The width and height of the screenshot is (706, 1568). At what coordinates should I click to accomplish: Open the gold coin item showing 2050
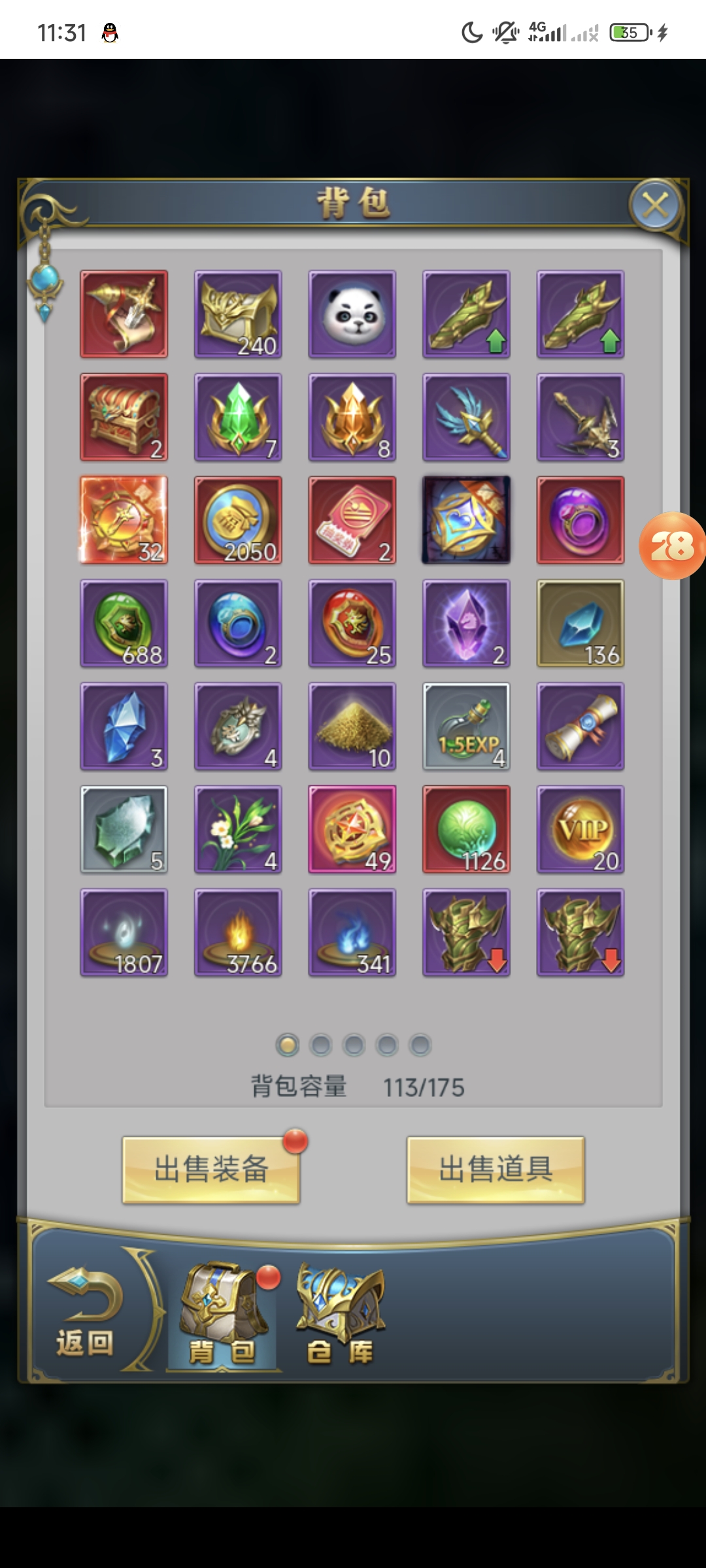[x=238, y=520]
